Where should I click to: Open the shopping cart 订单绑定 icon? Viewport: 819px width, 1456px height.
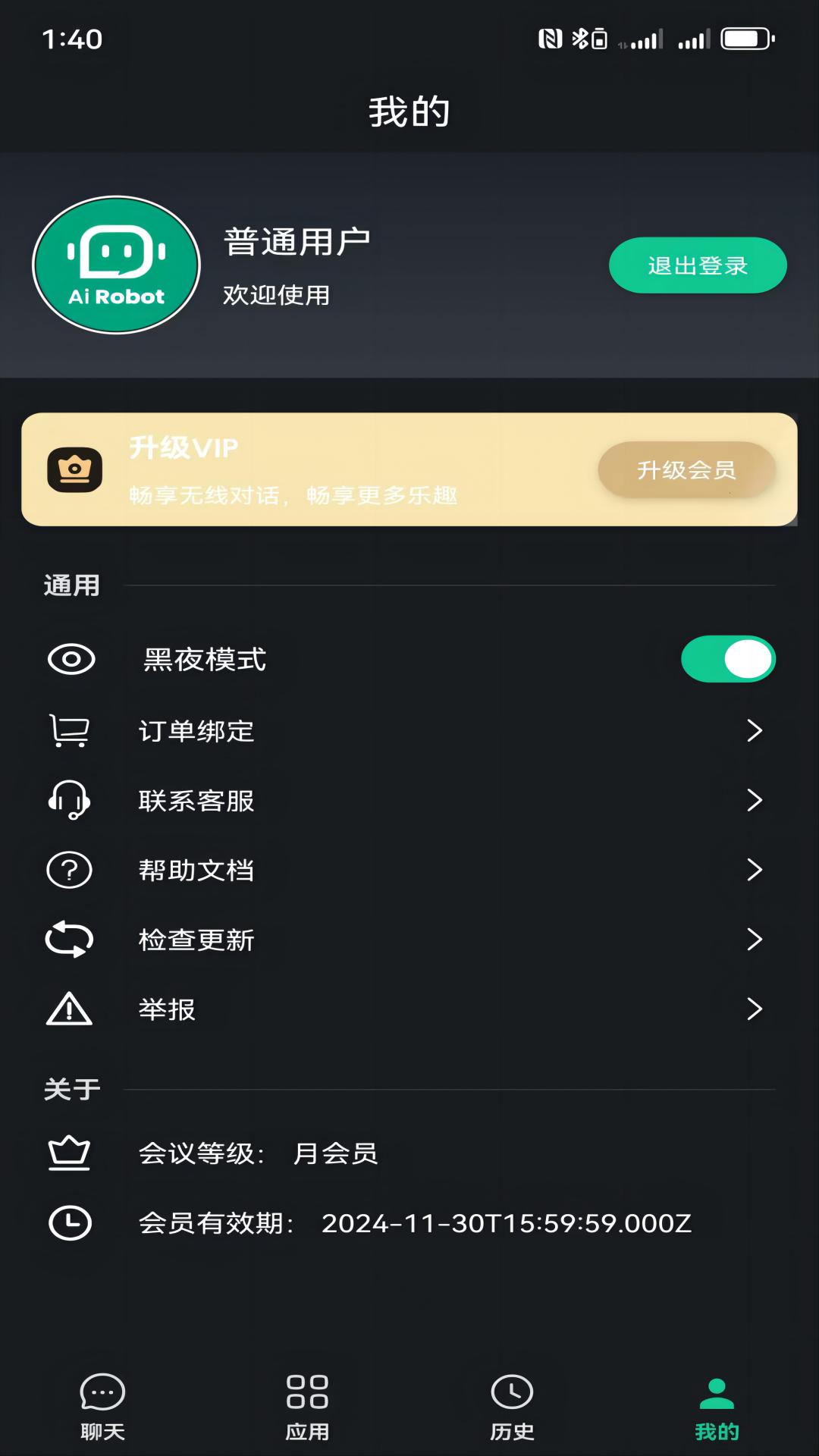coord(71,730)
